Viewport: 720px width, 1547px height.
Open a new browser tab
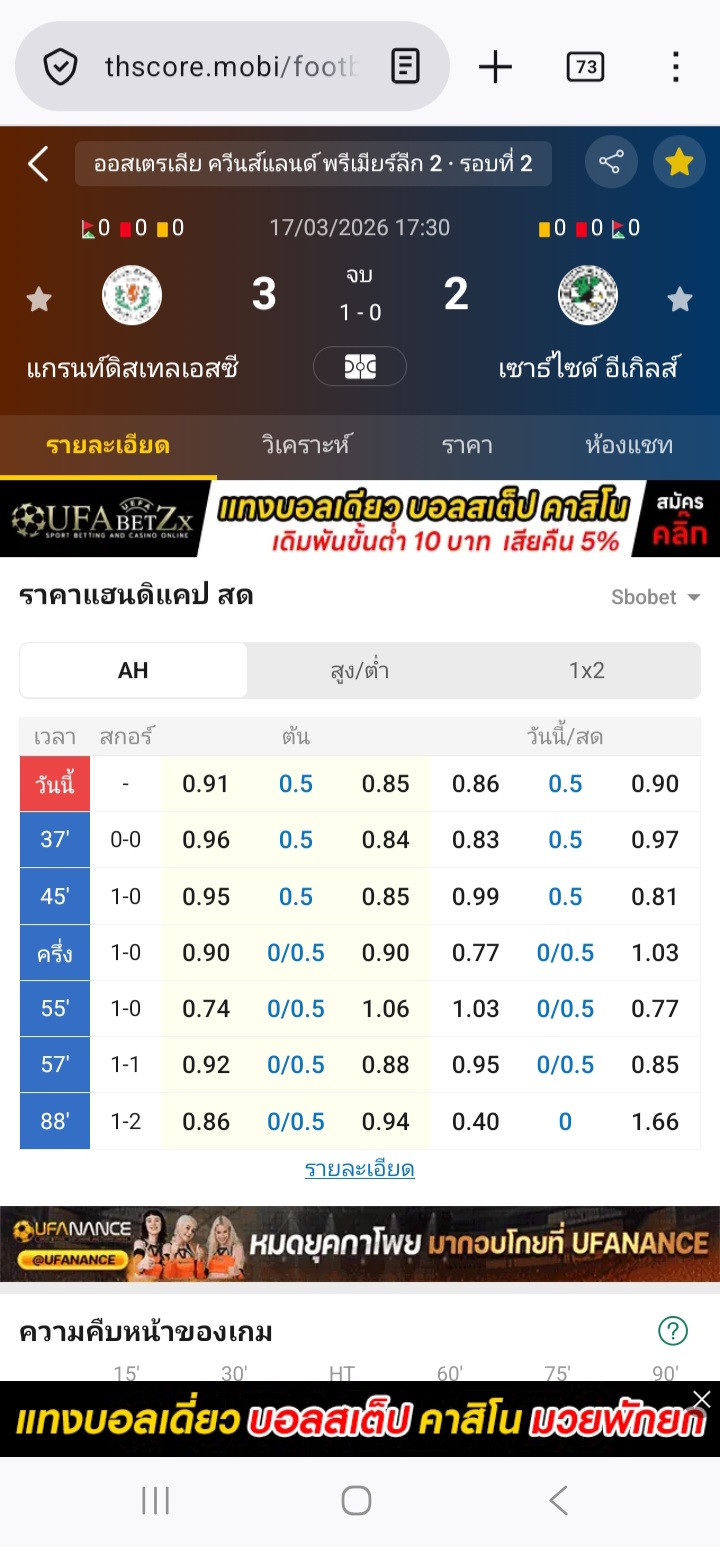tap(495, 68)
